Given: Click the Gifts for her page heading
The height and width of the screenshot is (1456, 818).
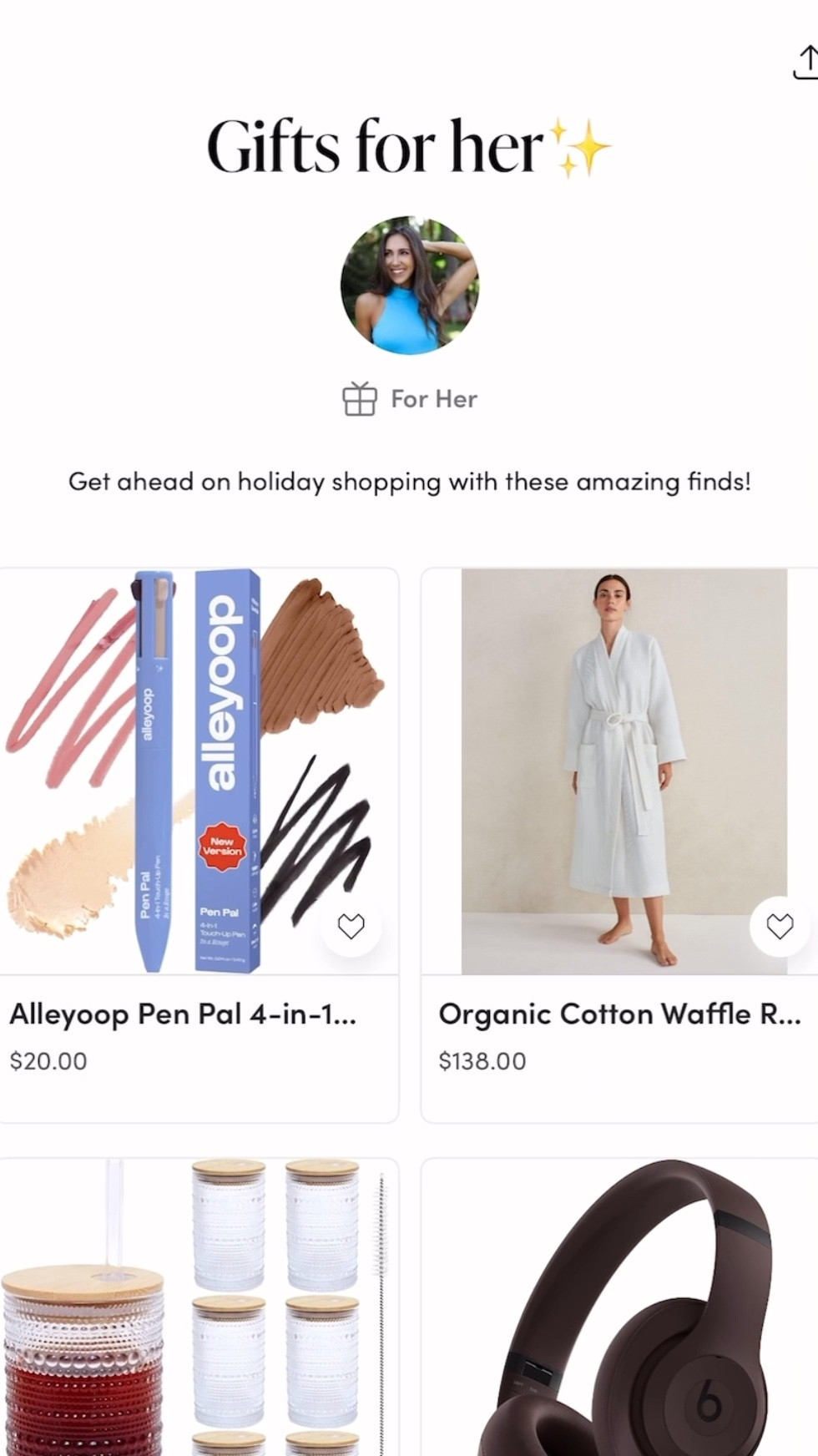Looking at the screenshot, I should pos(409,147).
